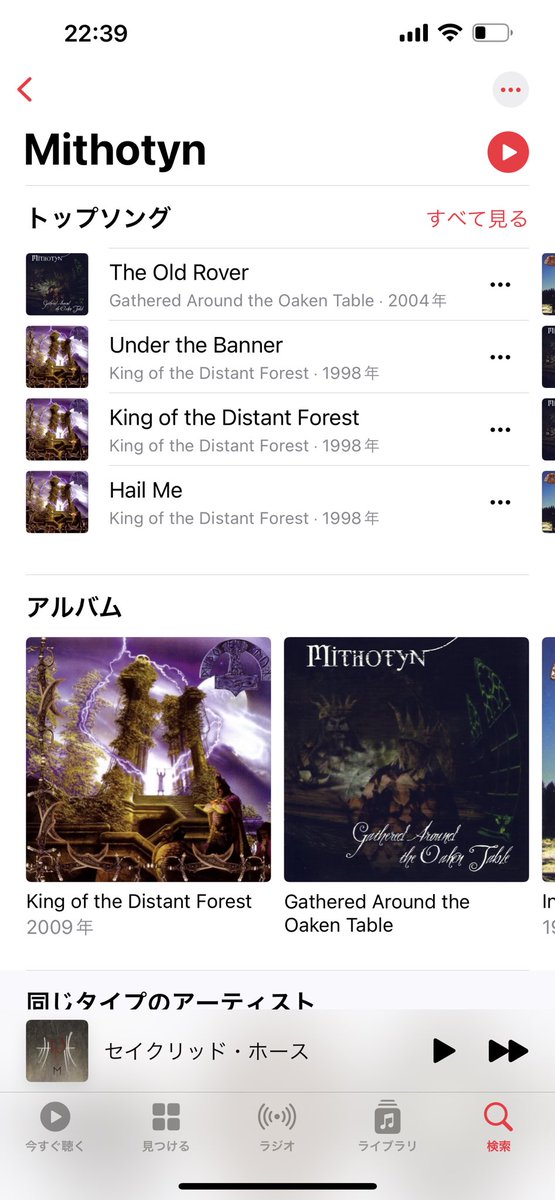Screen dimensions: 555x1200
Task: Play the song Under the Banner
Action: (x=277, y=357)
